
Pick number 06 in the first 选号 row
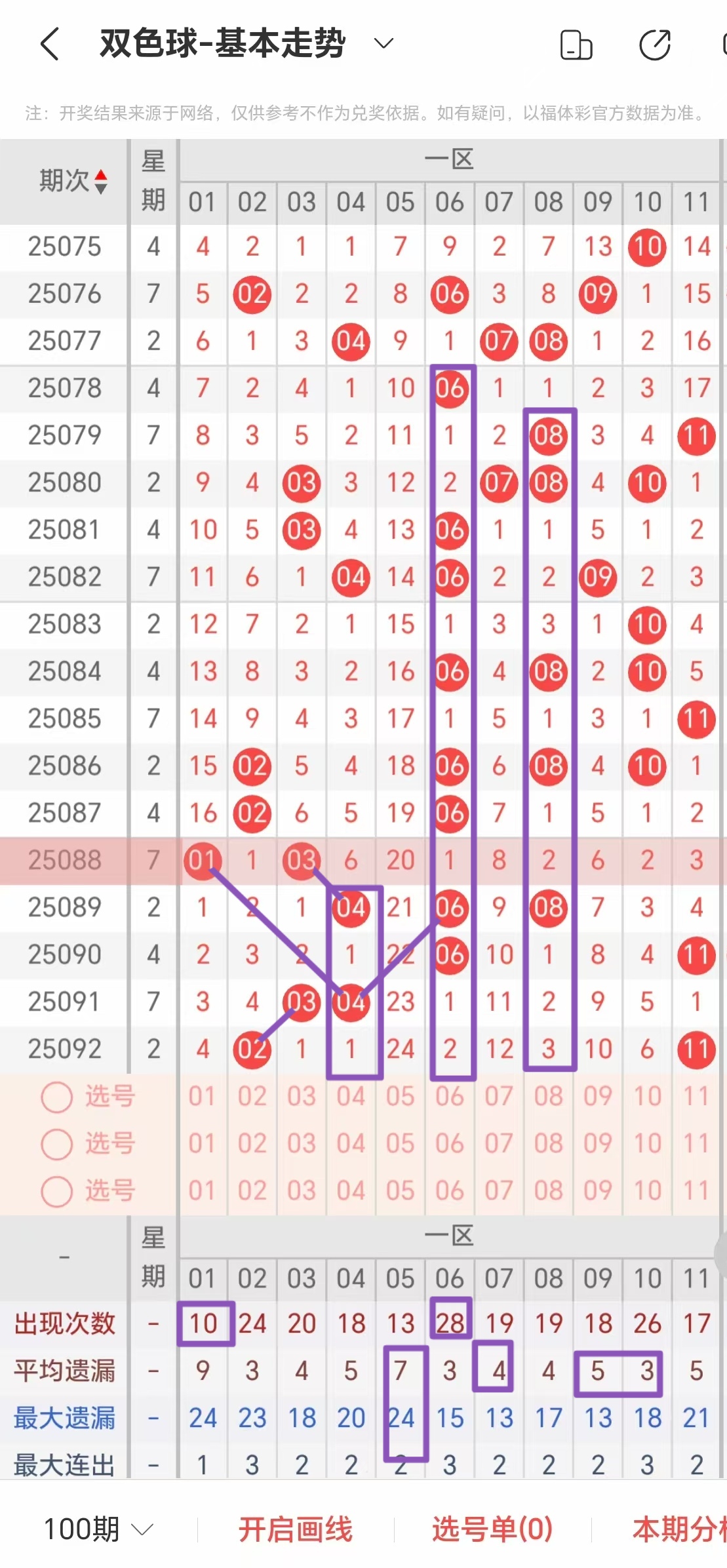[x=450, y=1096]
